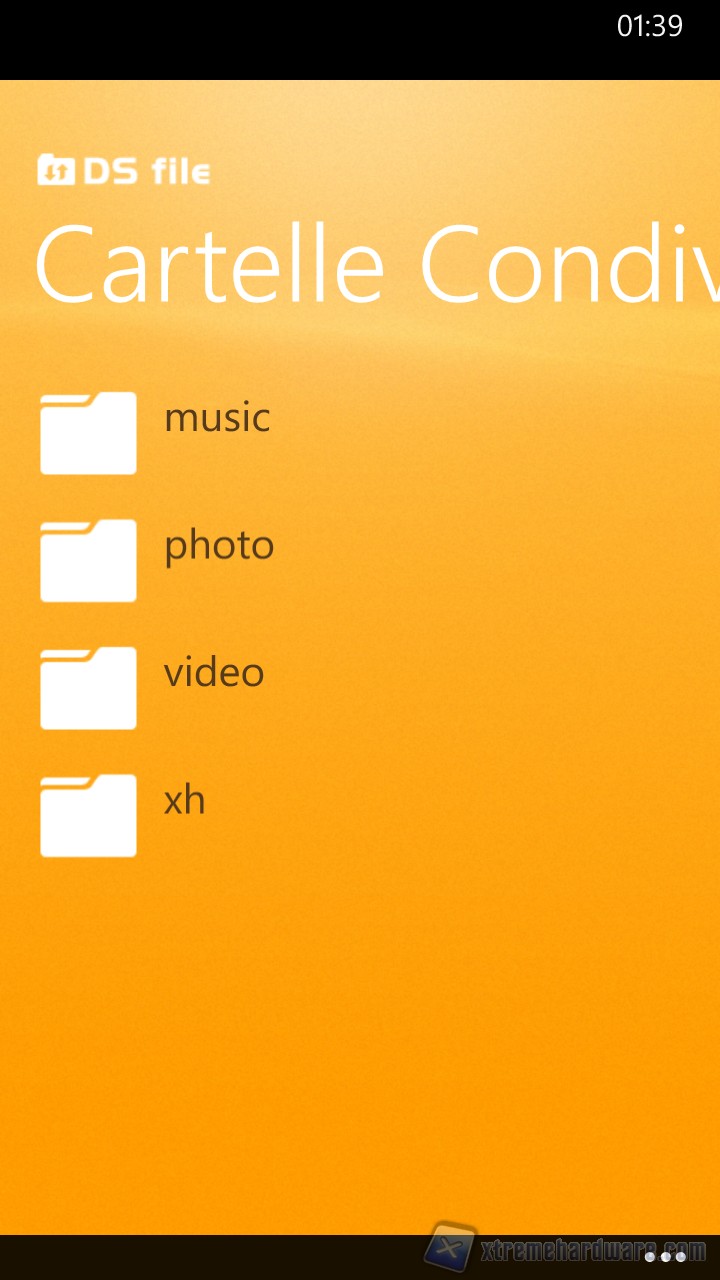Expand the app bar three-dot menu
Screen dimensions: 720x1280
[x=665, y=1256]
